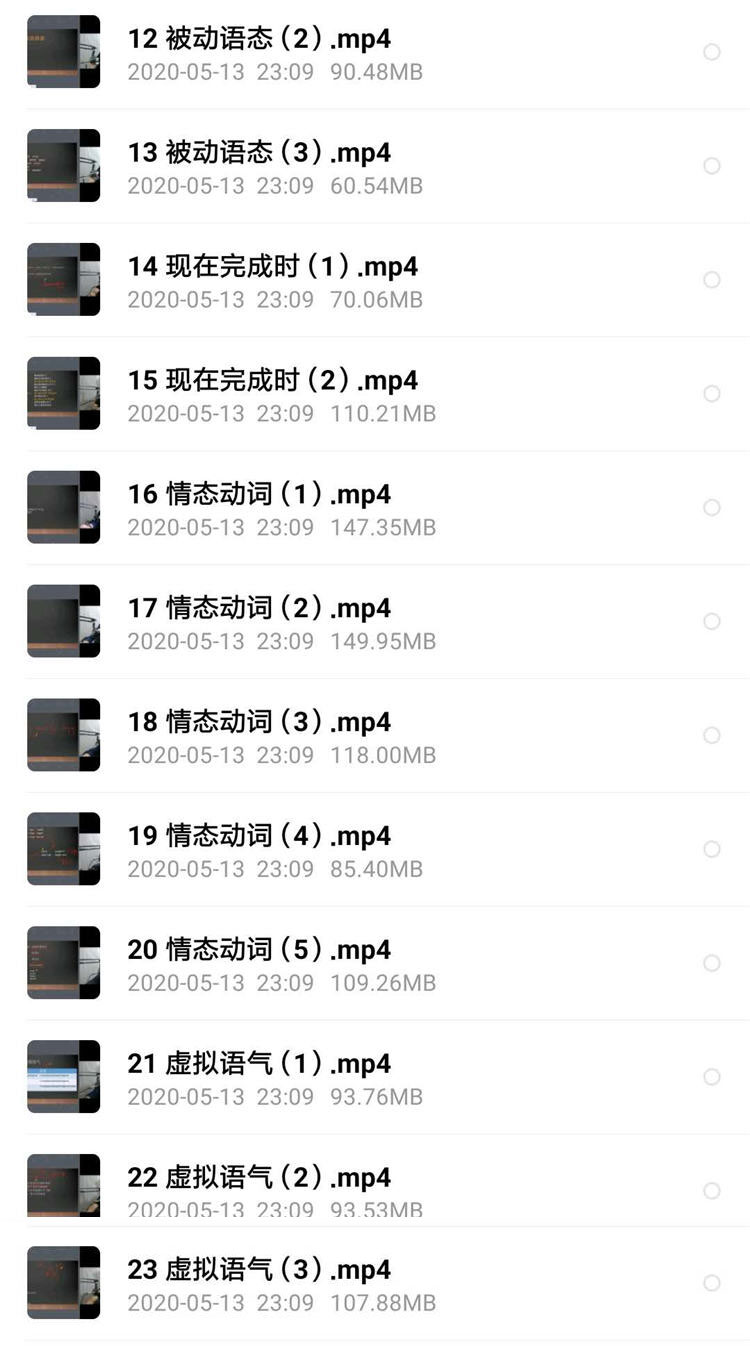Mark 17 情态动词（2）.mp4 as selected

click(x=712, y=622)
